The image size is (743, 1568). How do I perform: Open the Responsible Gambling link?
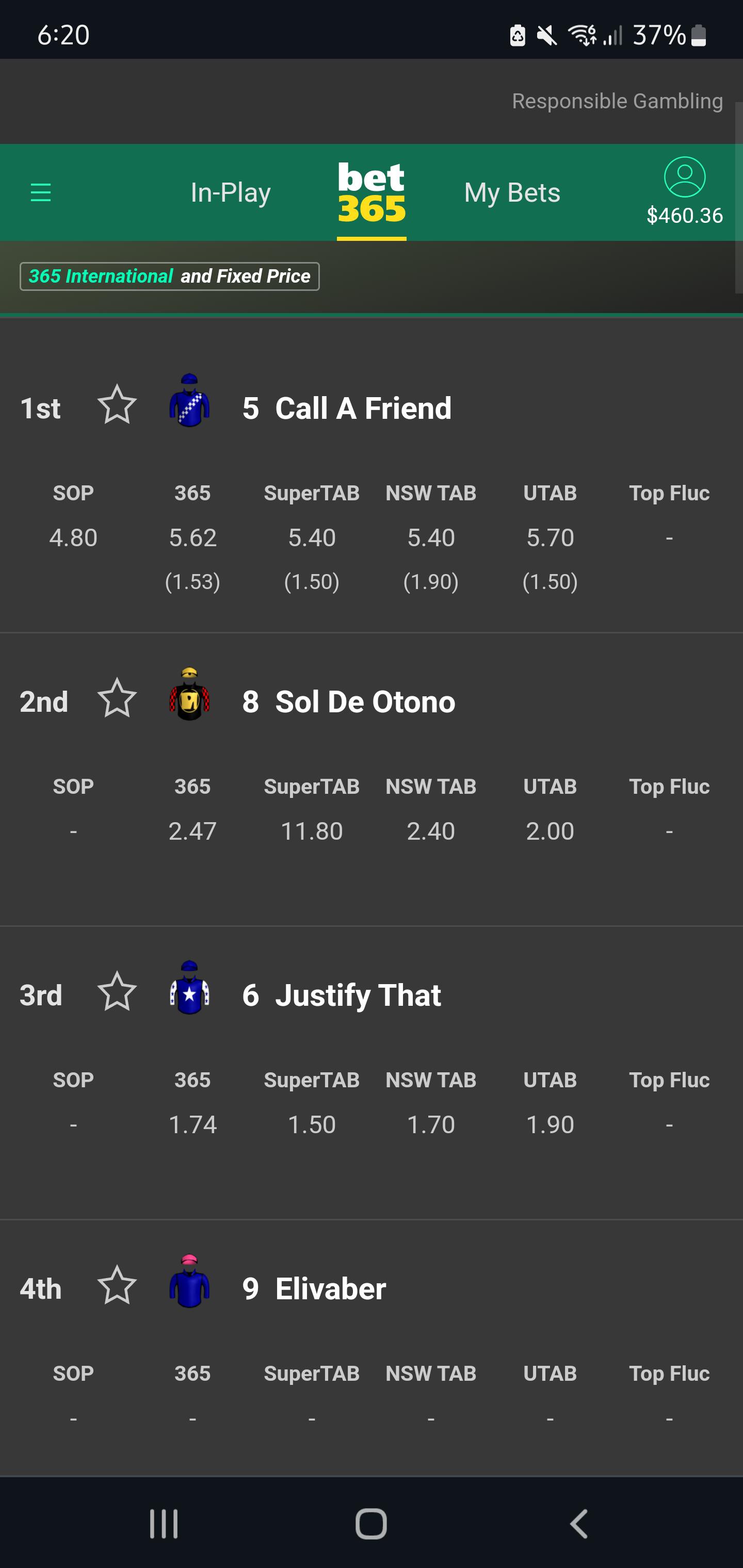click(617, 101)
